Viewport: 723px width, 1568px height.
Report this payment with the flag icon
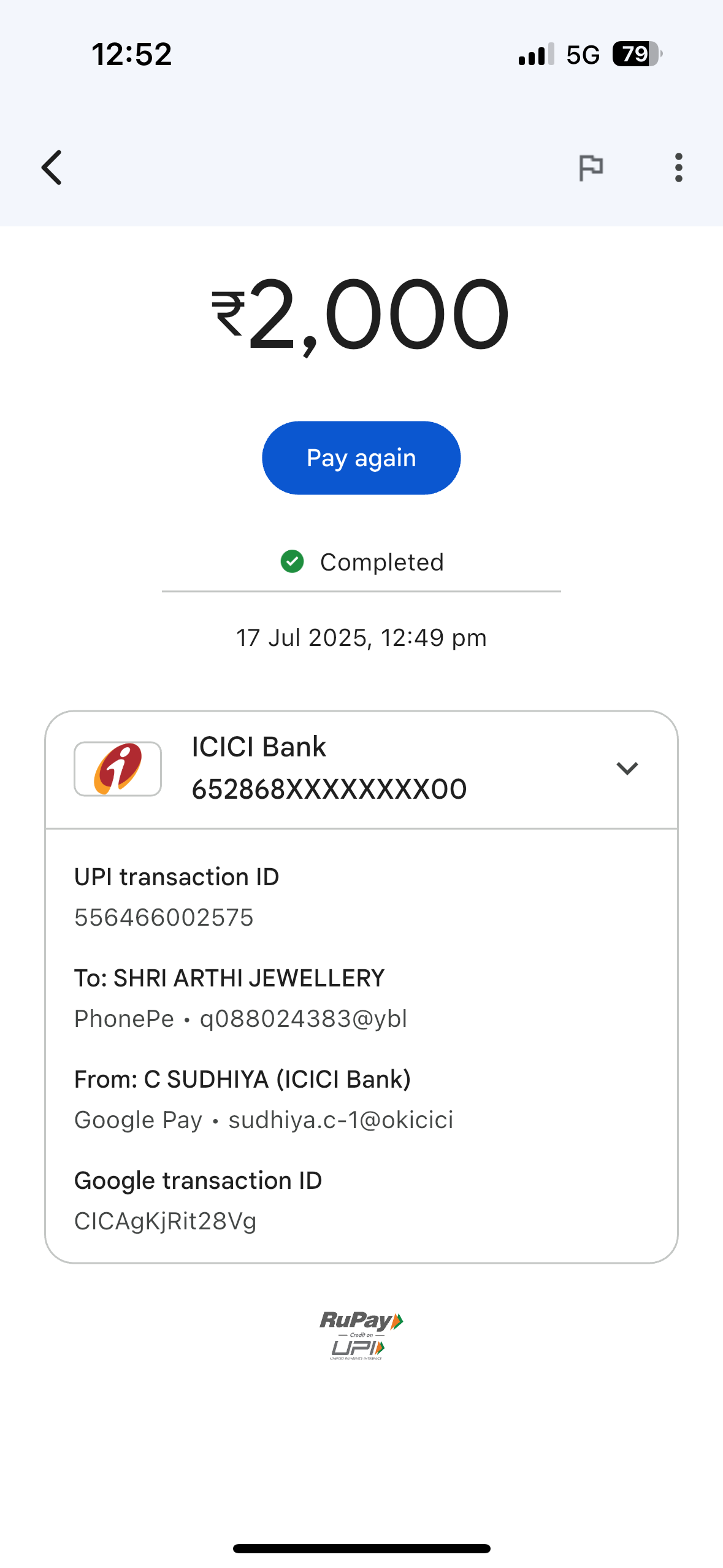[x=591, y=167]
